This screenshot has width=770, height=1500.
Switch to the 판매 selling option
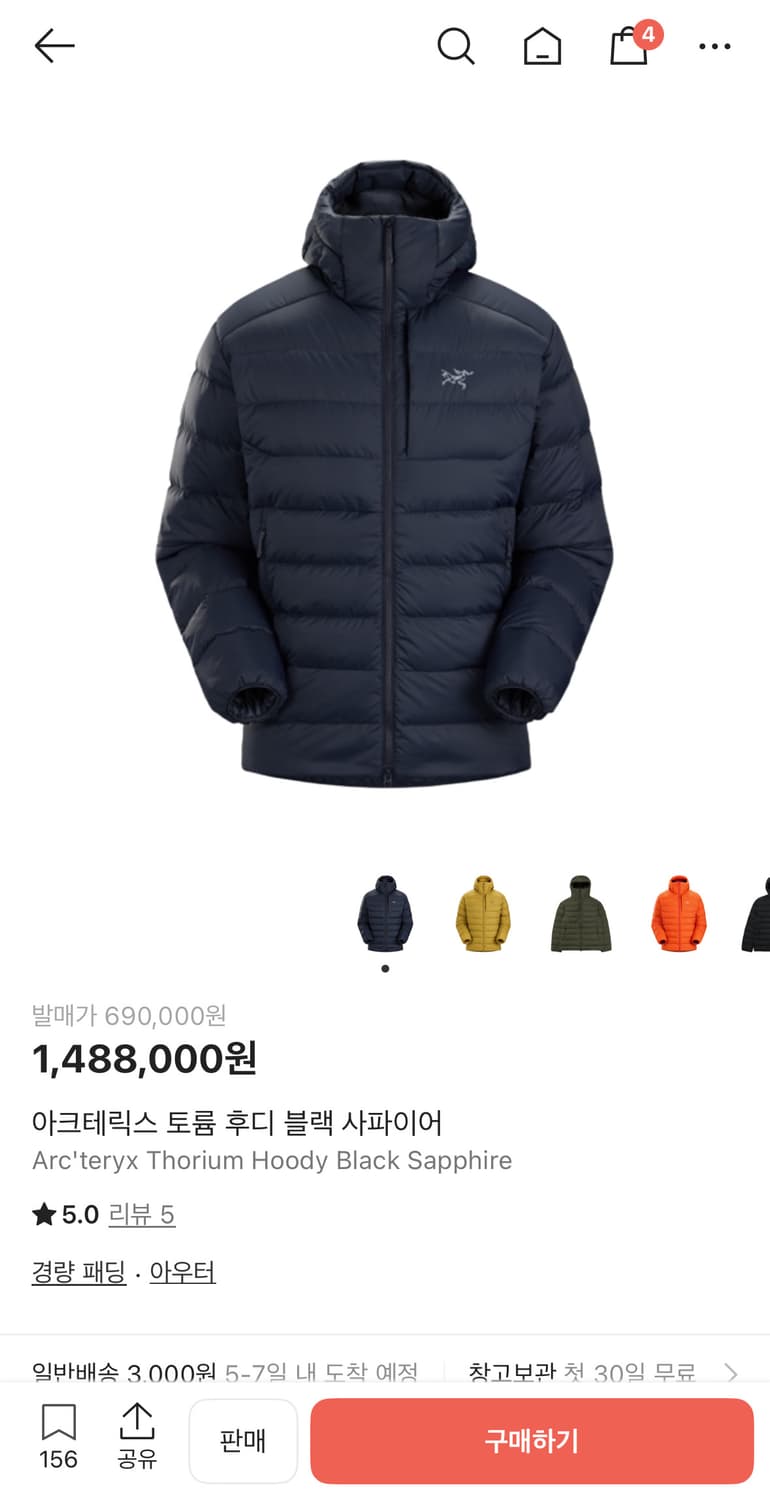243,1440
